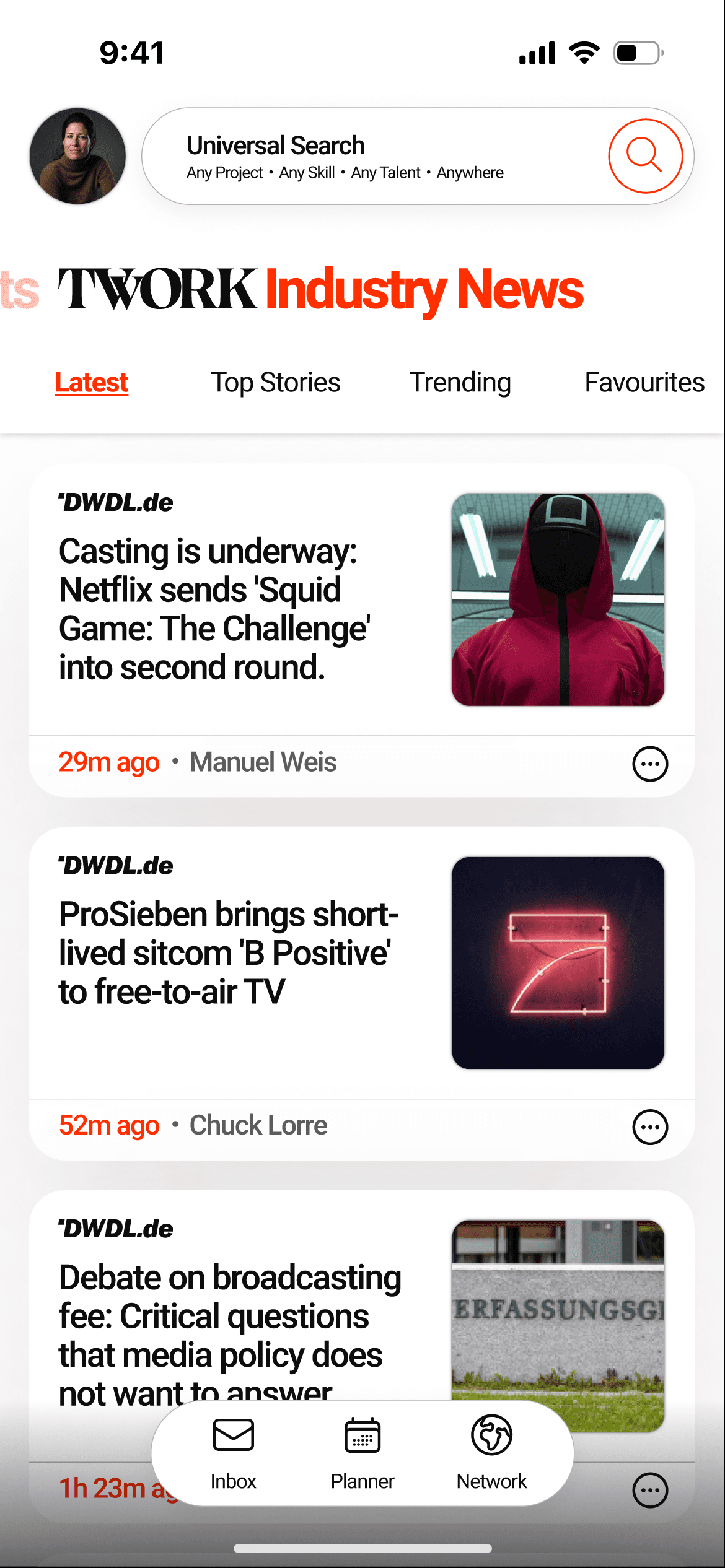View the Favourites tab
The width and height of the screenshot is (725, 1568).
coord(644,382)
